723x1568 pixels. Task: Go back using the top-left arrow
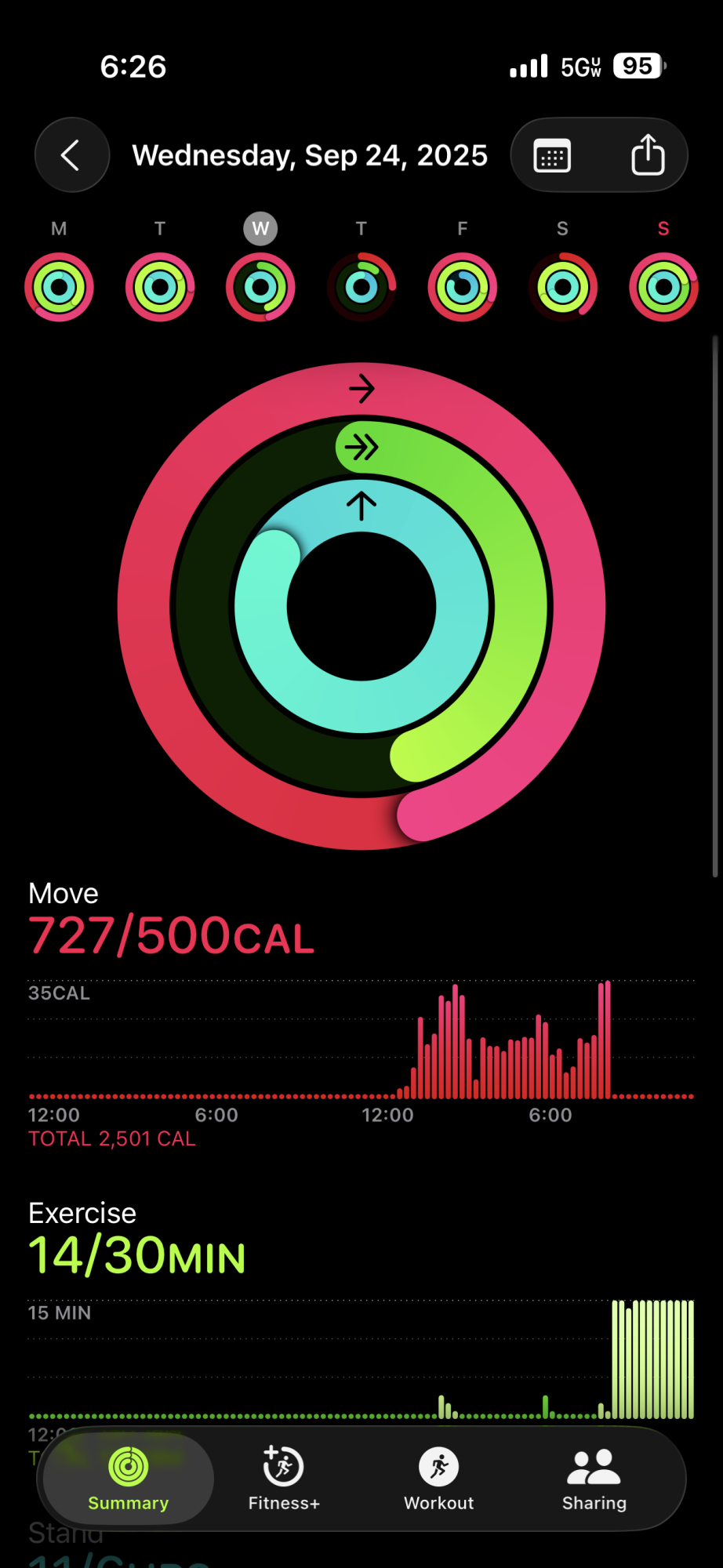71,155
